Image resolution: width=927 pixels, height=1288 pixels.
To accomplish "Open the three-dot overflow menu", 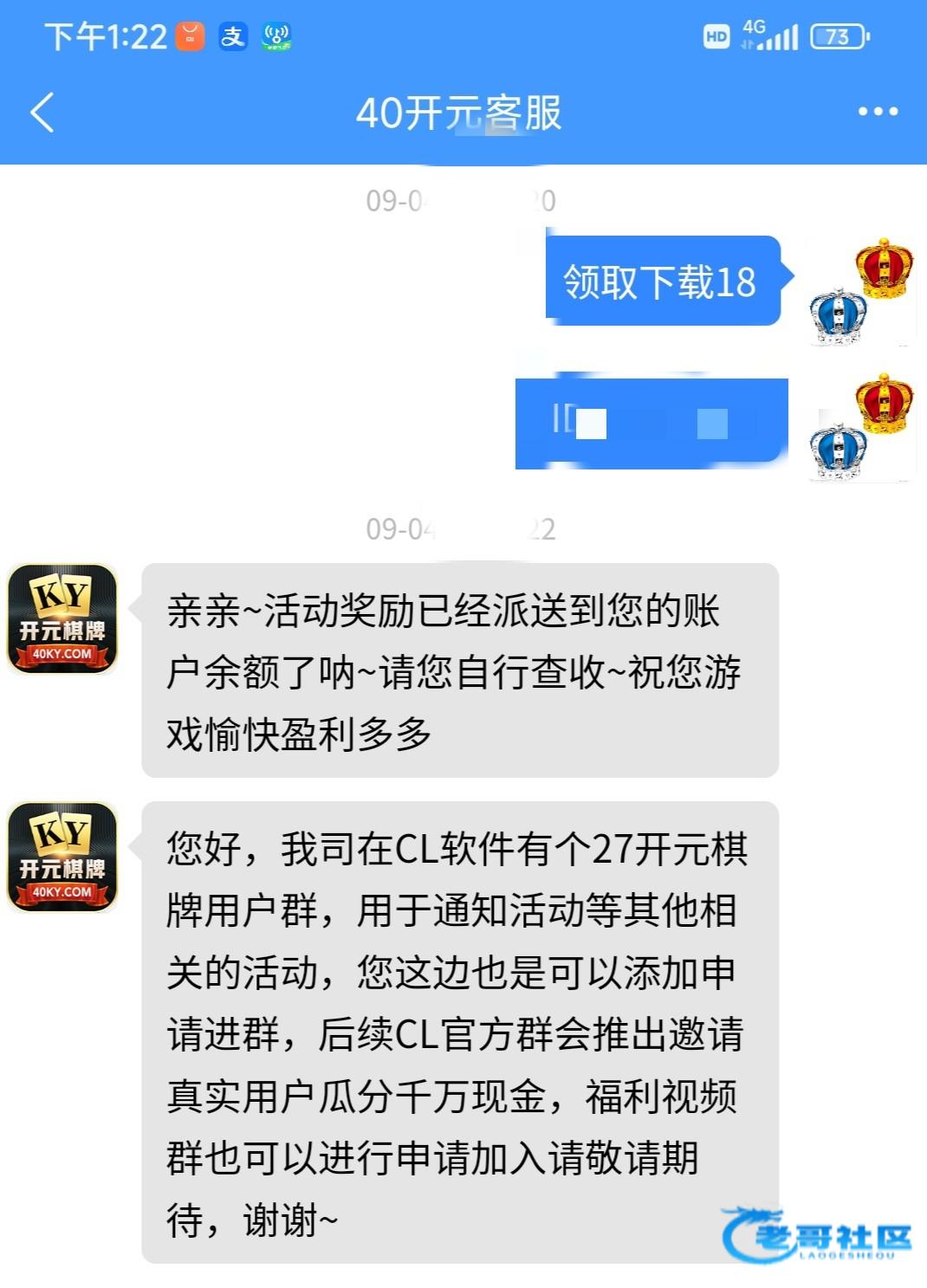I will pos(878,112).
